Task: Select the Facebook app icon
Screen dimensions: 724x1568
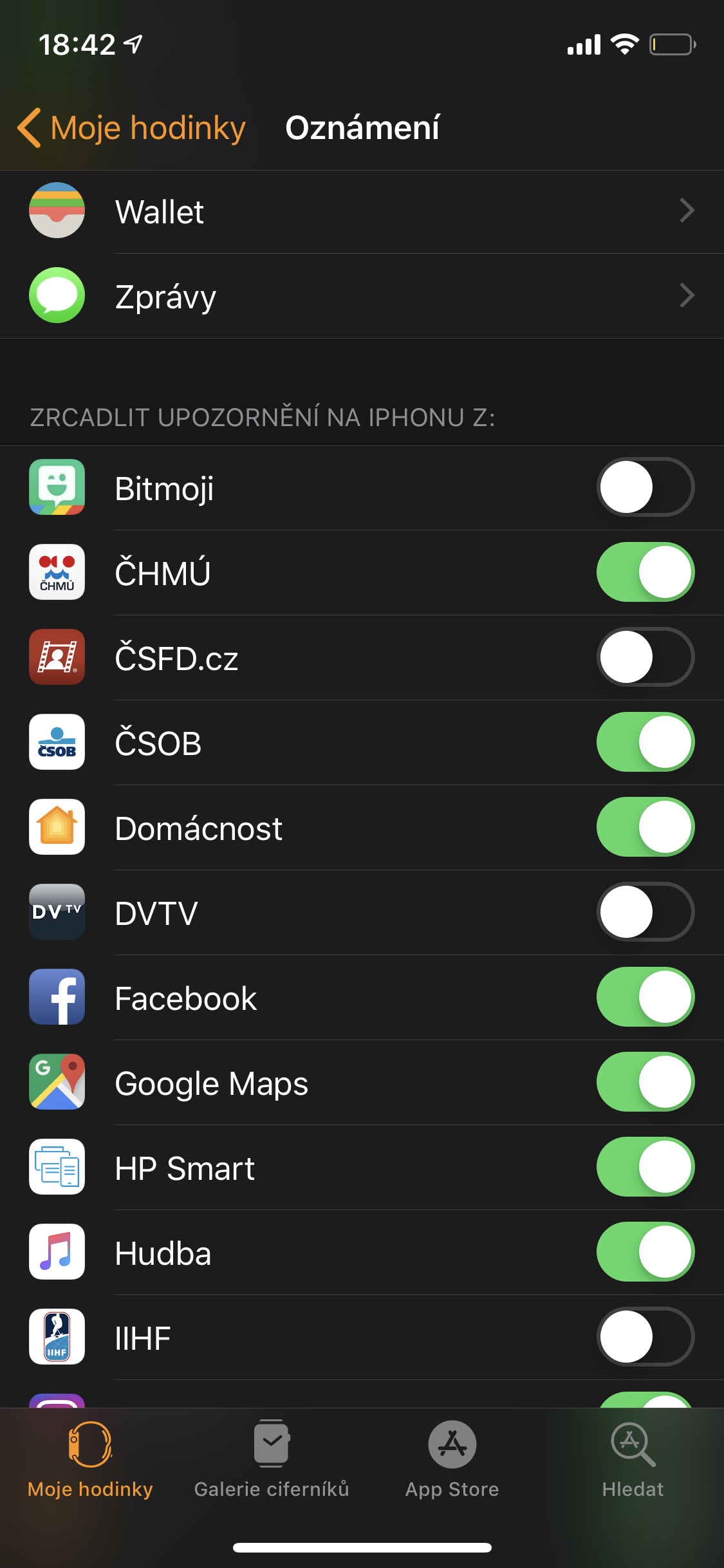Action: pyautogui.click(x=57, y=997)
